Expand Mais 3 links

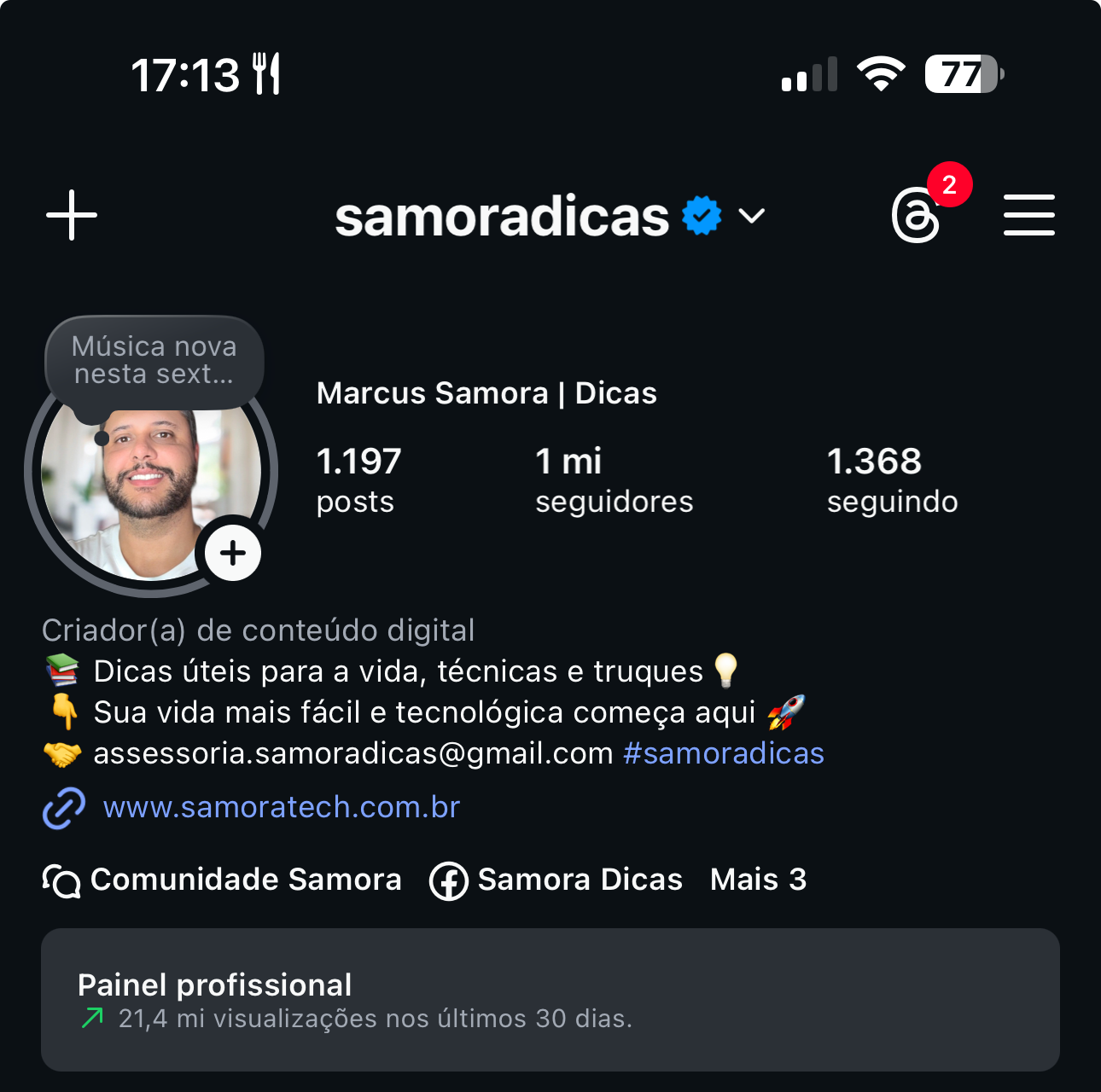pos(758,880)
